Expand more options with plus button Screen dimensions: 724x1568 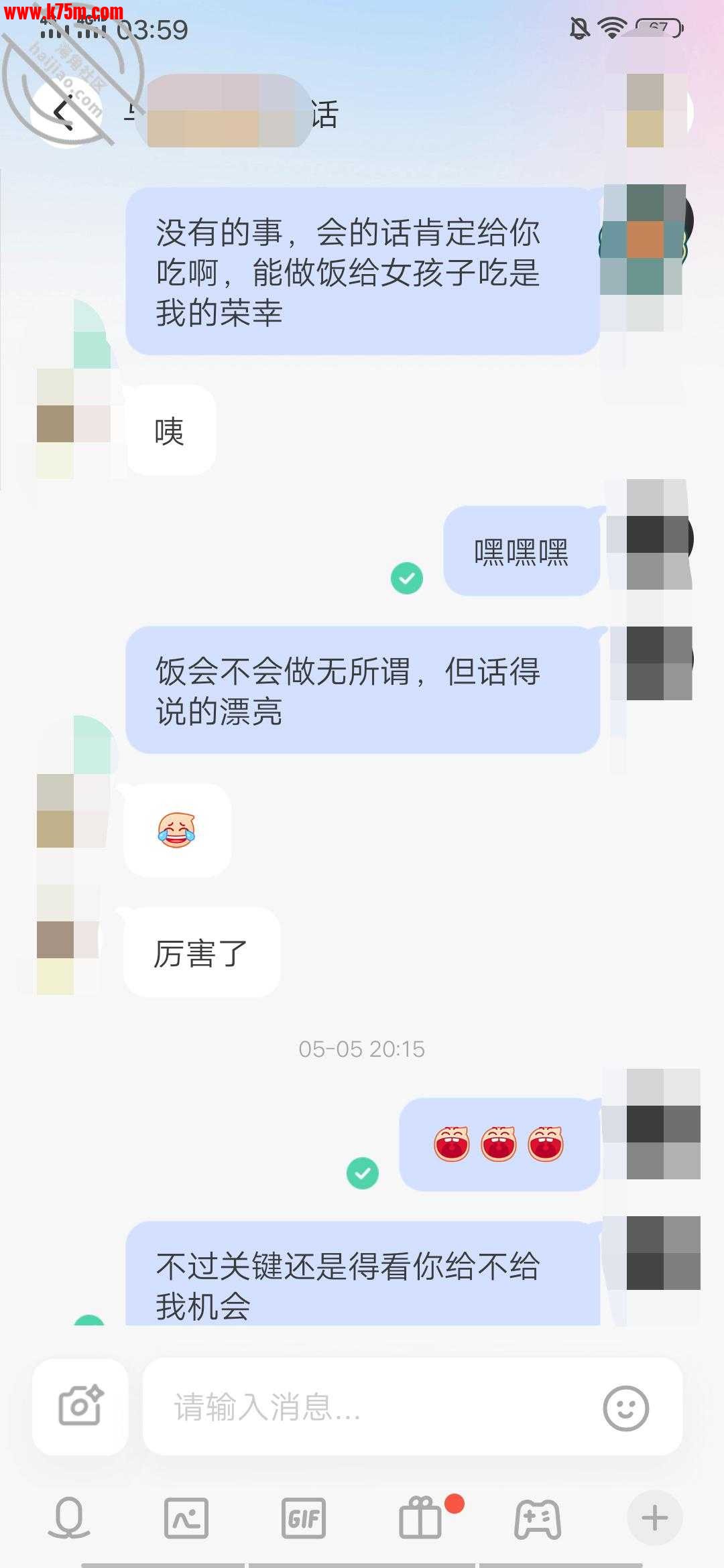click(x=654, y=1518)
